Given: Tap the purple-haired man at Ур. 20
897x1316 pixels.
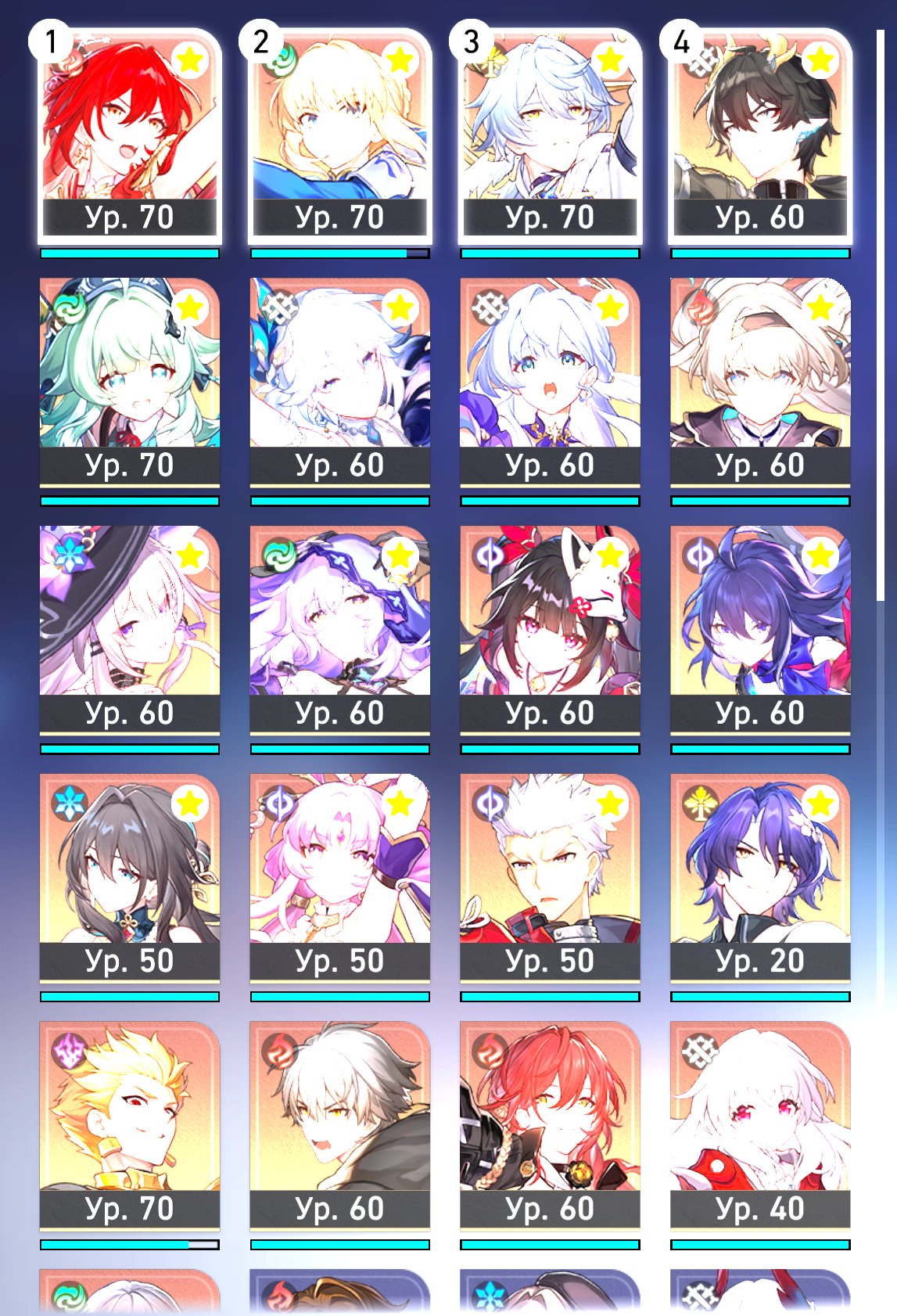Looking at the screenshot, I should point(760,878).
